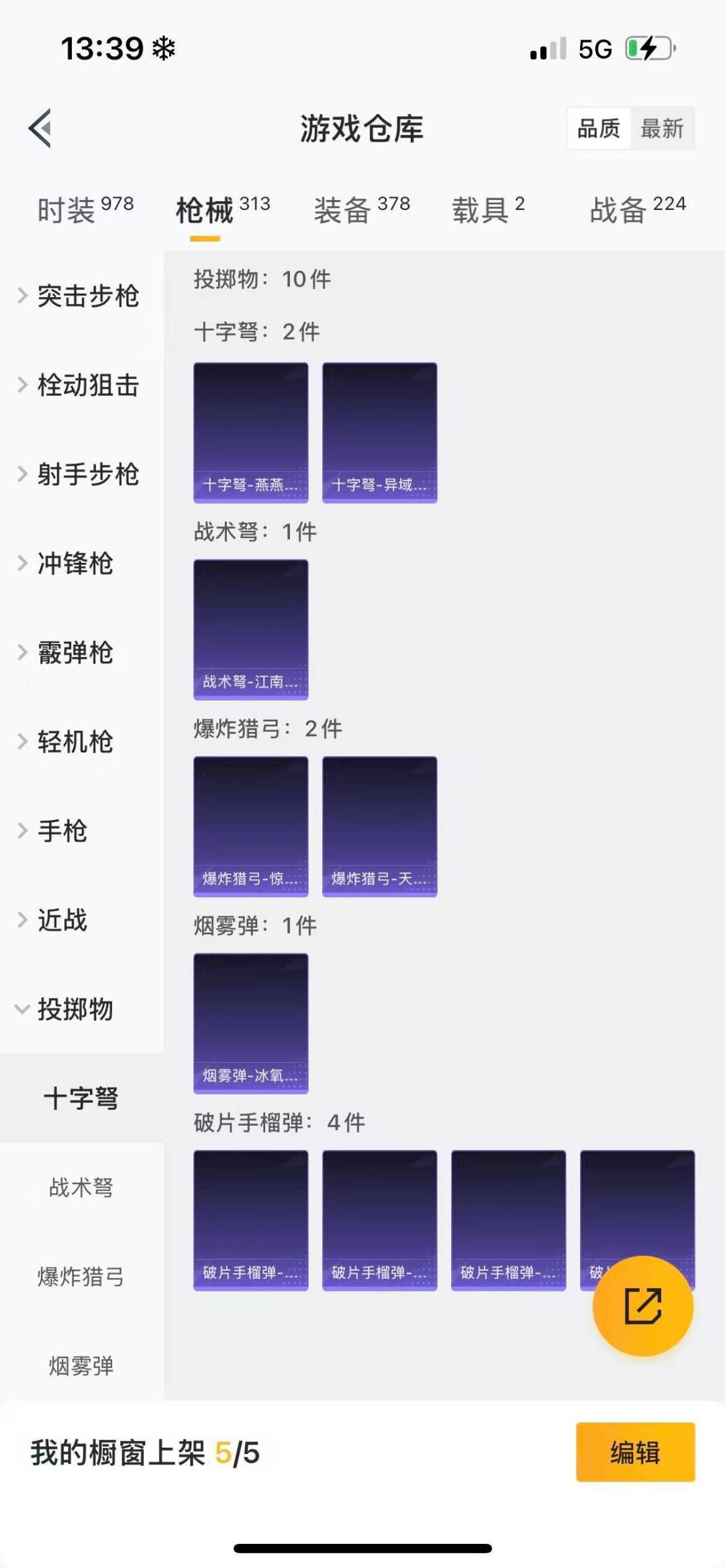
Task: Tap 编辑 to edit my showcase
Action: 635,1452
